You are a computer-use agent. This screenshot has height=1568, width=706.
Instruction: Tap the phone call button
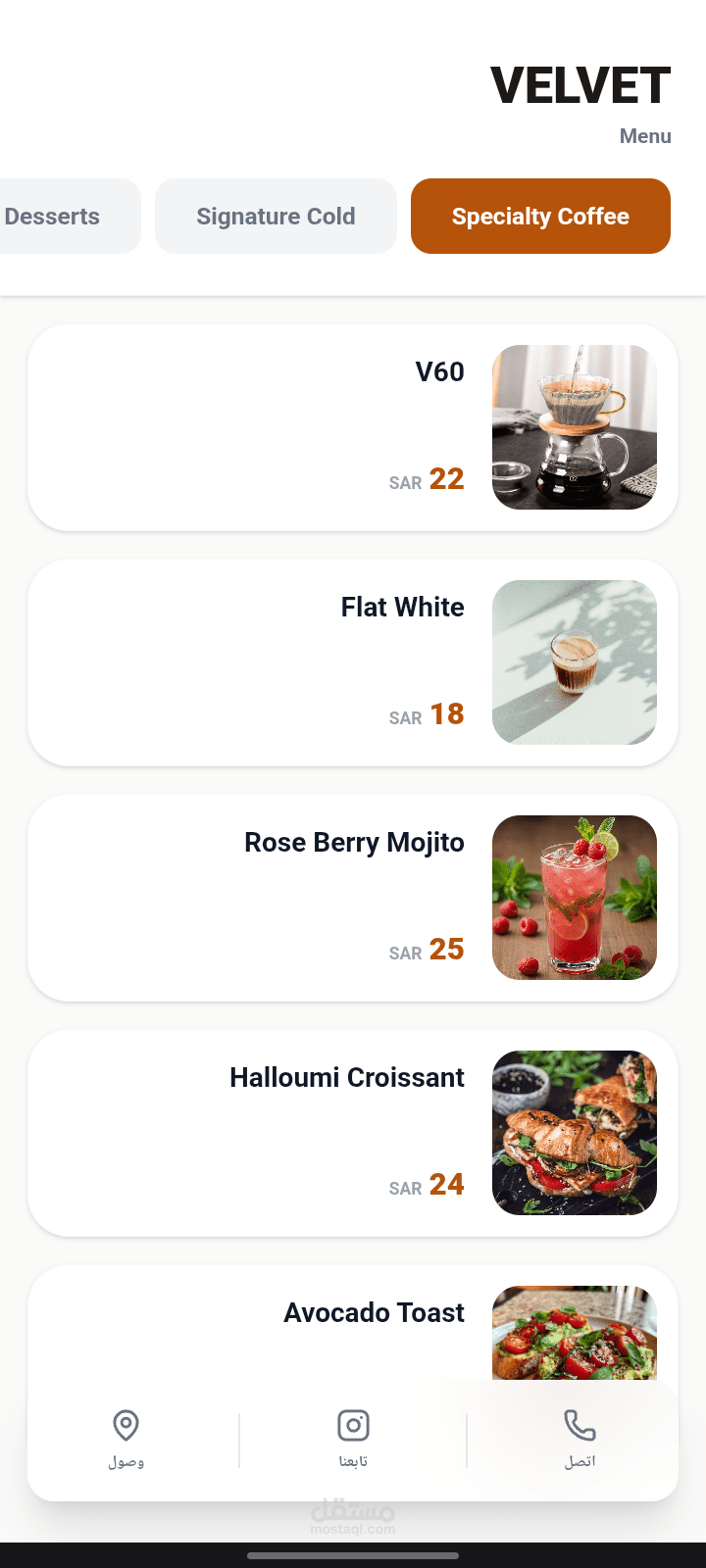pos(580,1439)
